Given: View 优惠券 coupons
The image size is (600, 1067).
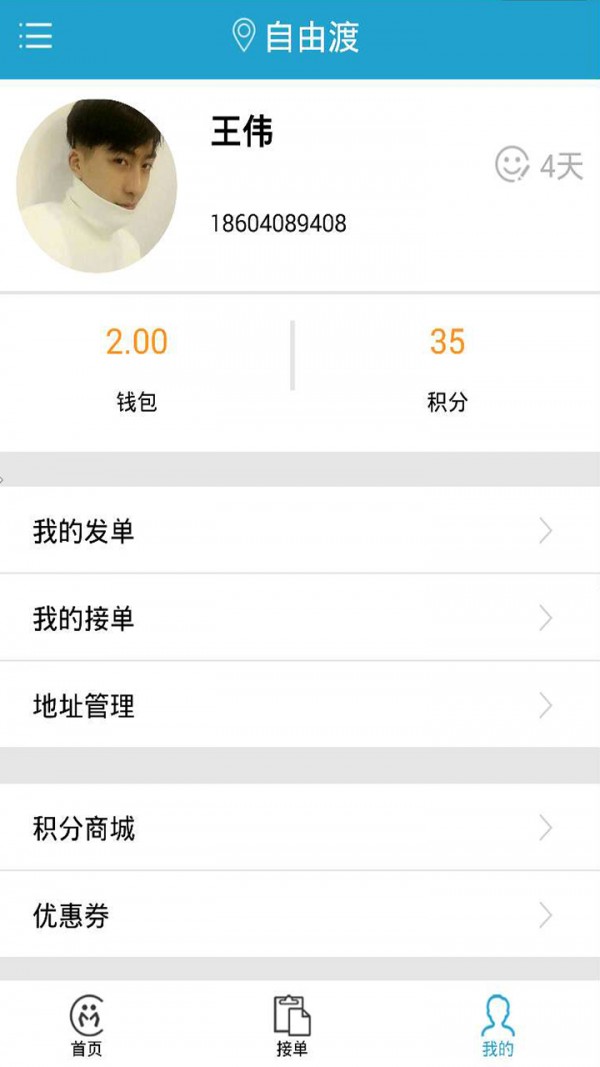Looking at the screenshot, I should pos(300,915).
